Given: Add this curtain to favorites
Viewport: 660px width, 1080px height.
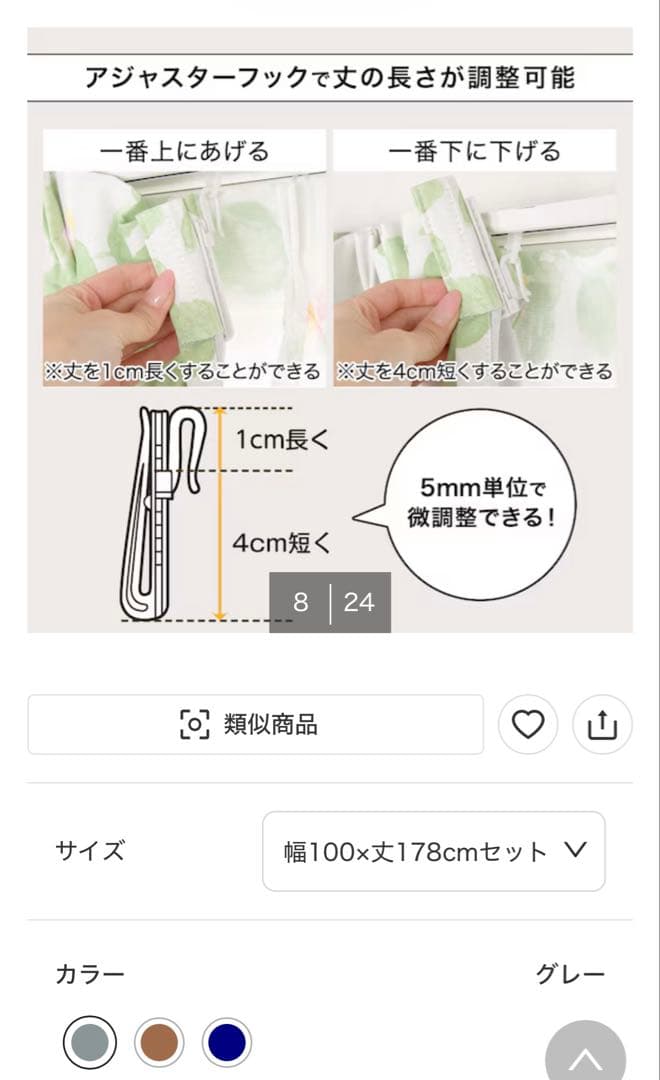Looking at the screenshot, I should point(527,724).
